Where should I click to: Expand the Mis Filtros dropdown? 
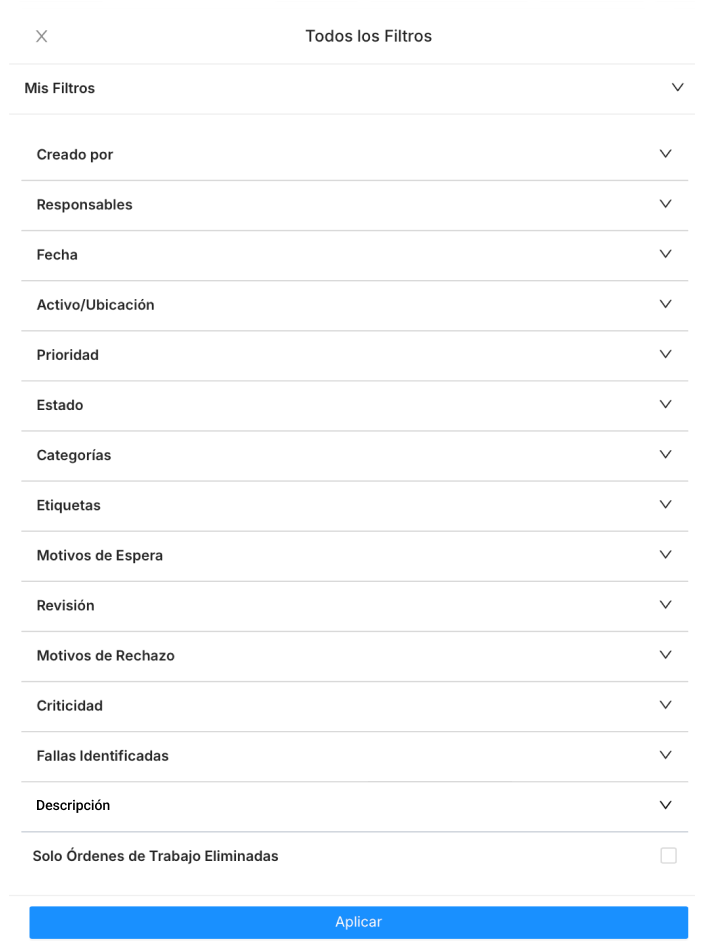tap(677, 88)
